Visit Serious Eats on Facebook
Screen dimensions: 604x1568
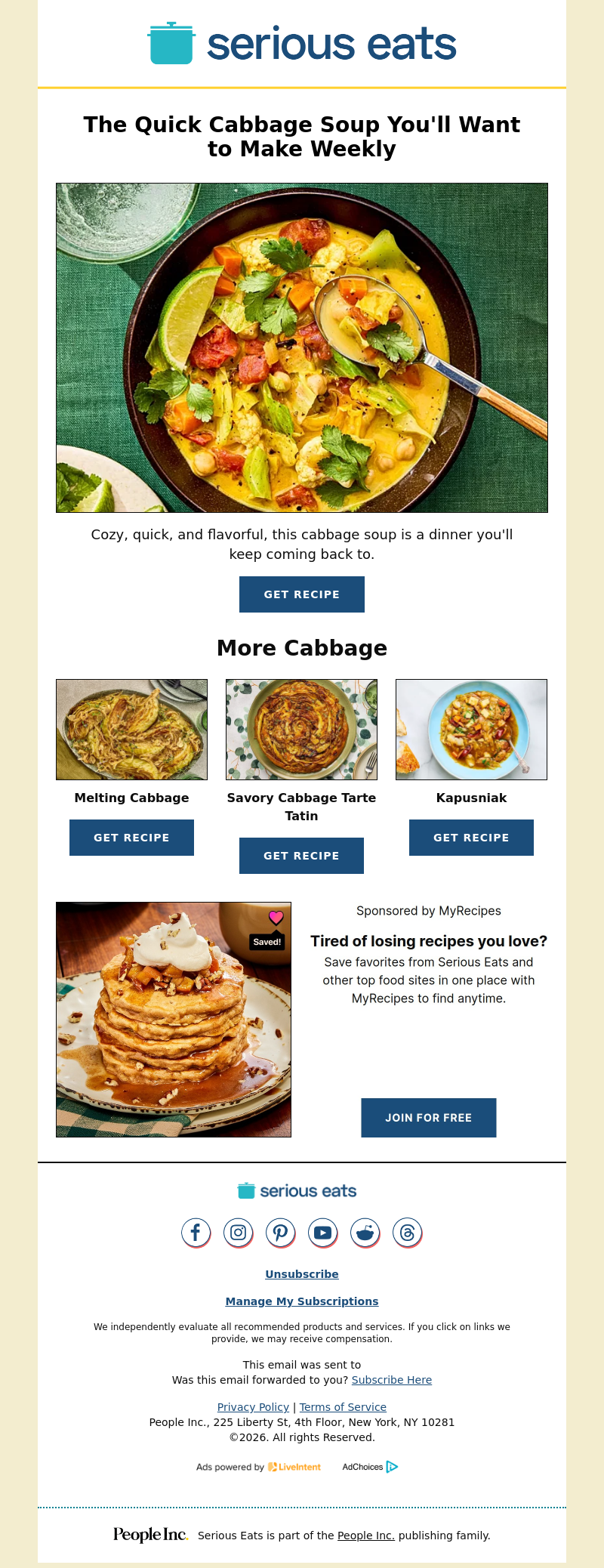tap(196, 1233)
